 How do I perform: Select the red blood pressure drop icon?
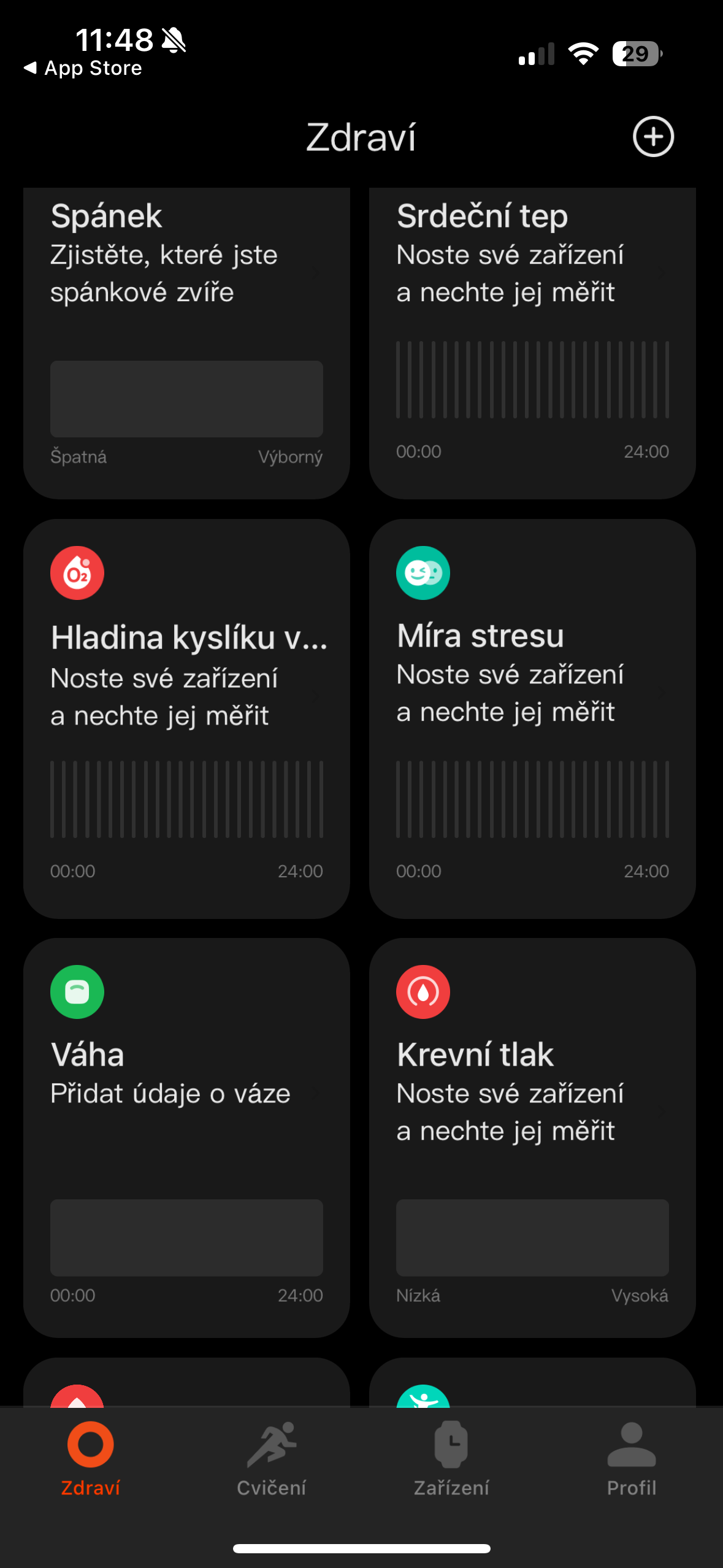(x=422, y=992)
